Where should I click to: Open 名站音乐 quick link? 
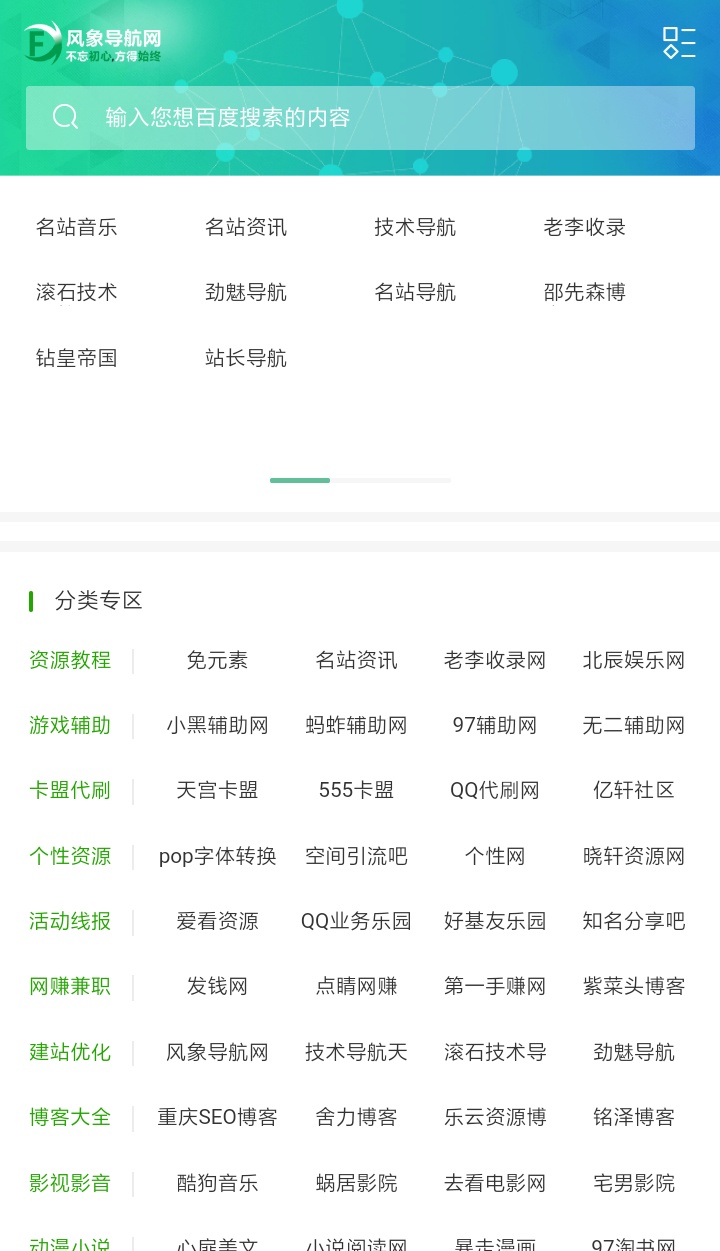(77, 227)
